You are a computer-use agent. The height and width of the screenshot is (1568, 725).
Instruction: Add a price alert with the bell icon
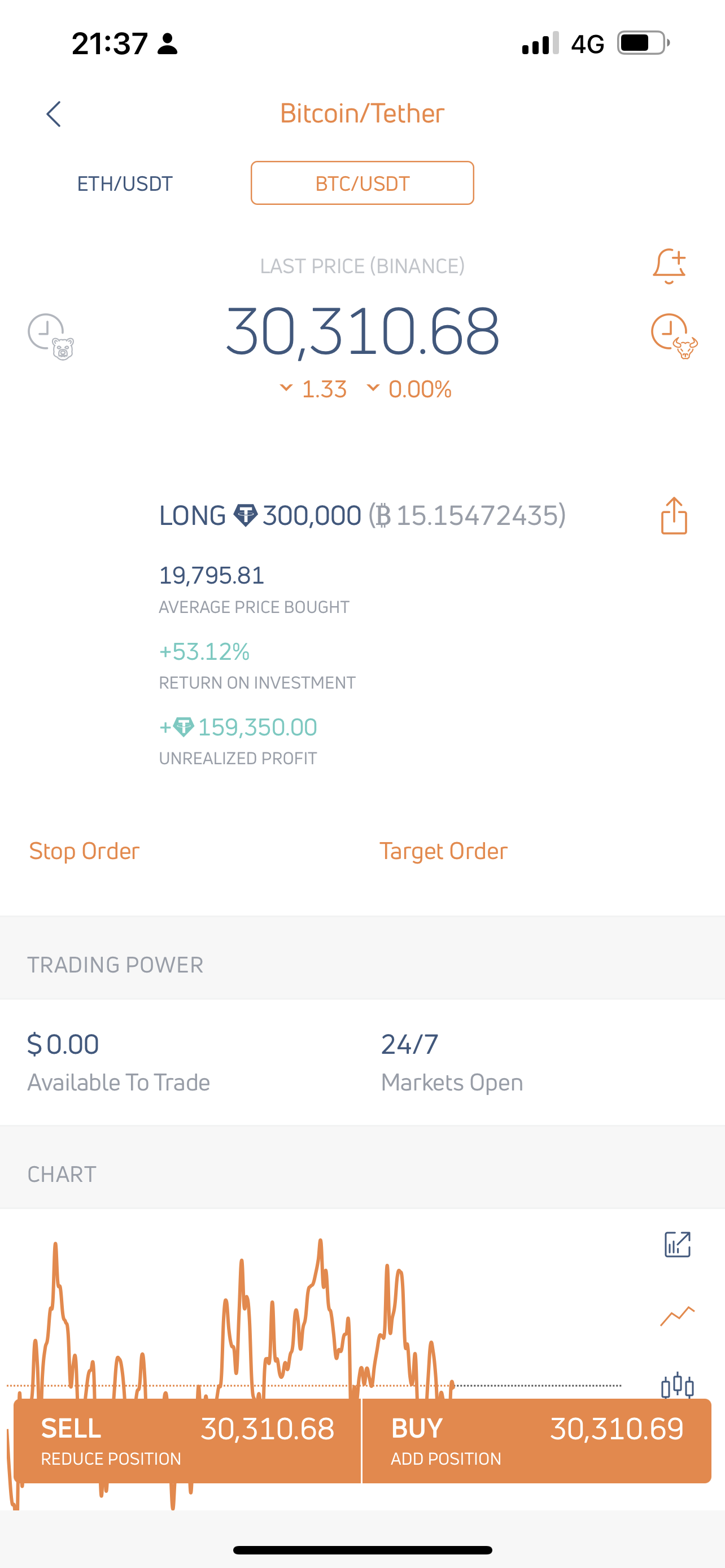pos(669,266)
